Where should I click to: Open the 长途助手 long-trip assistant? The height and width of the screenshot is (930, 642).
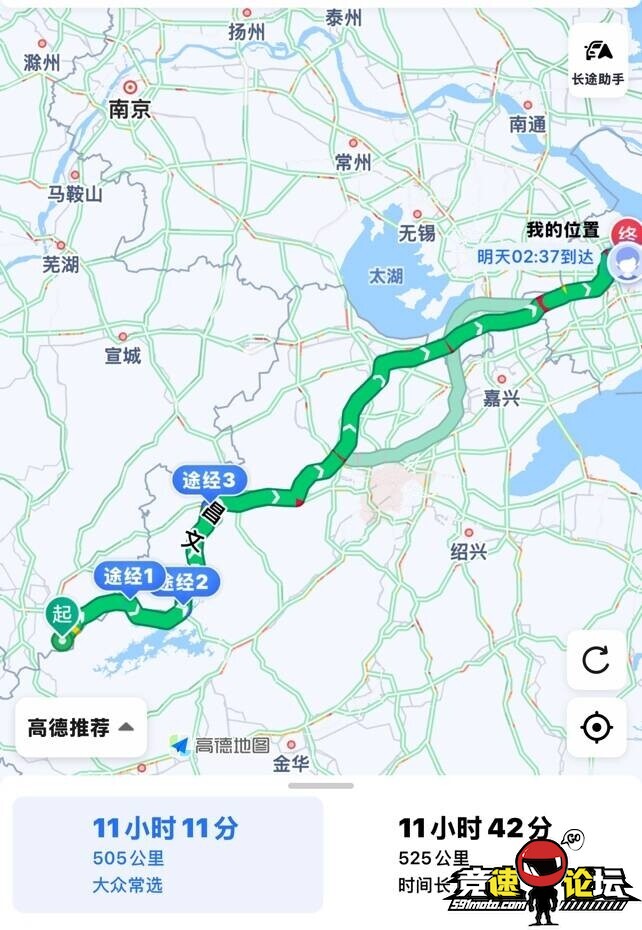(x=598, y=60)
